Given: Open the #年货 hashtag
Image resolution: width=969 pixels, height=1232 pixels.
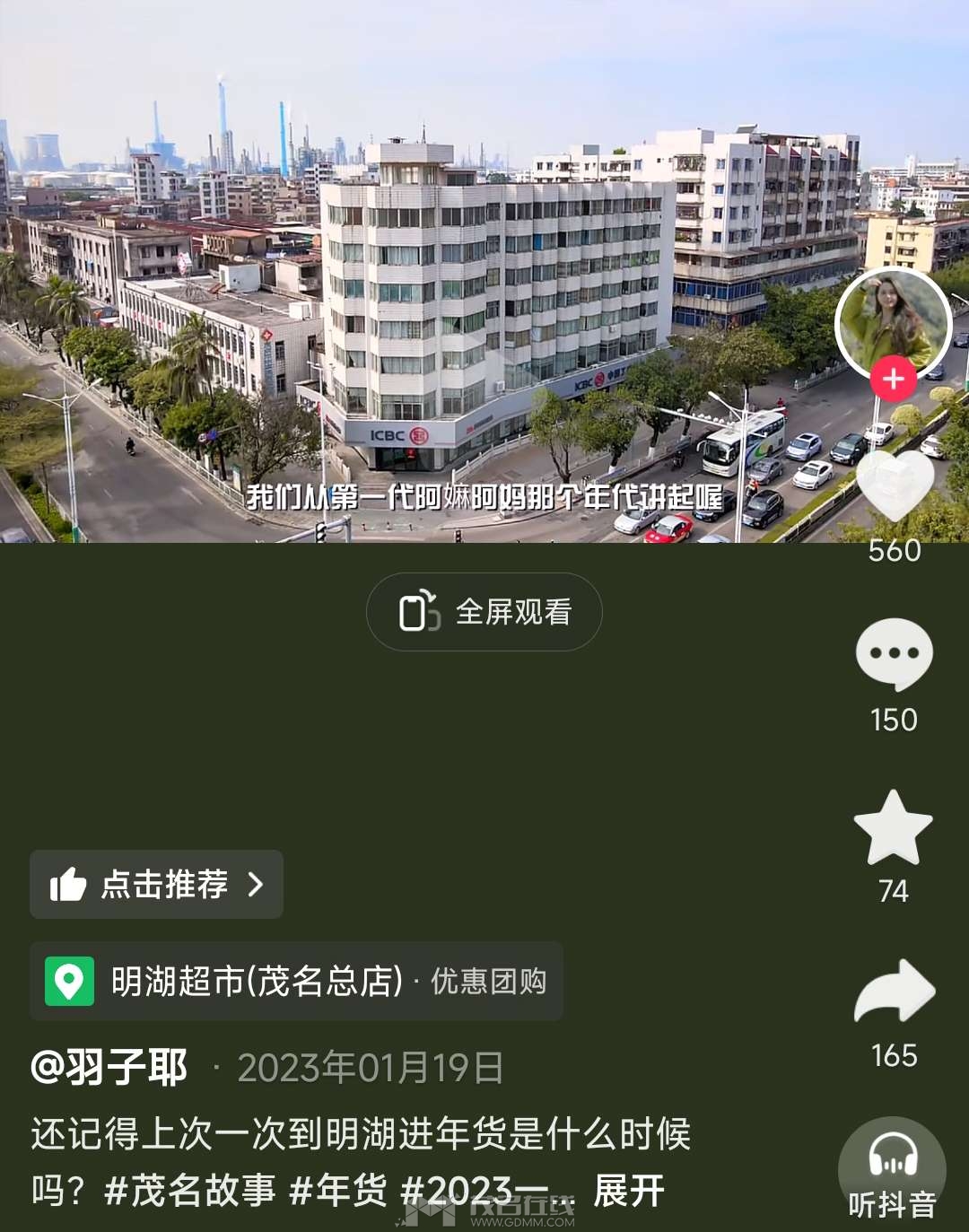Looking at the screenshot, I should (338, 1192).
